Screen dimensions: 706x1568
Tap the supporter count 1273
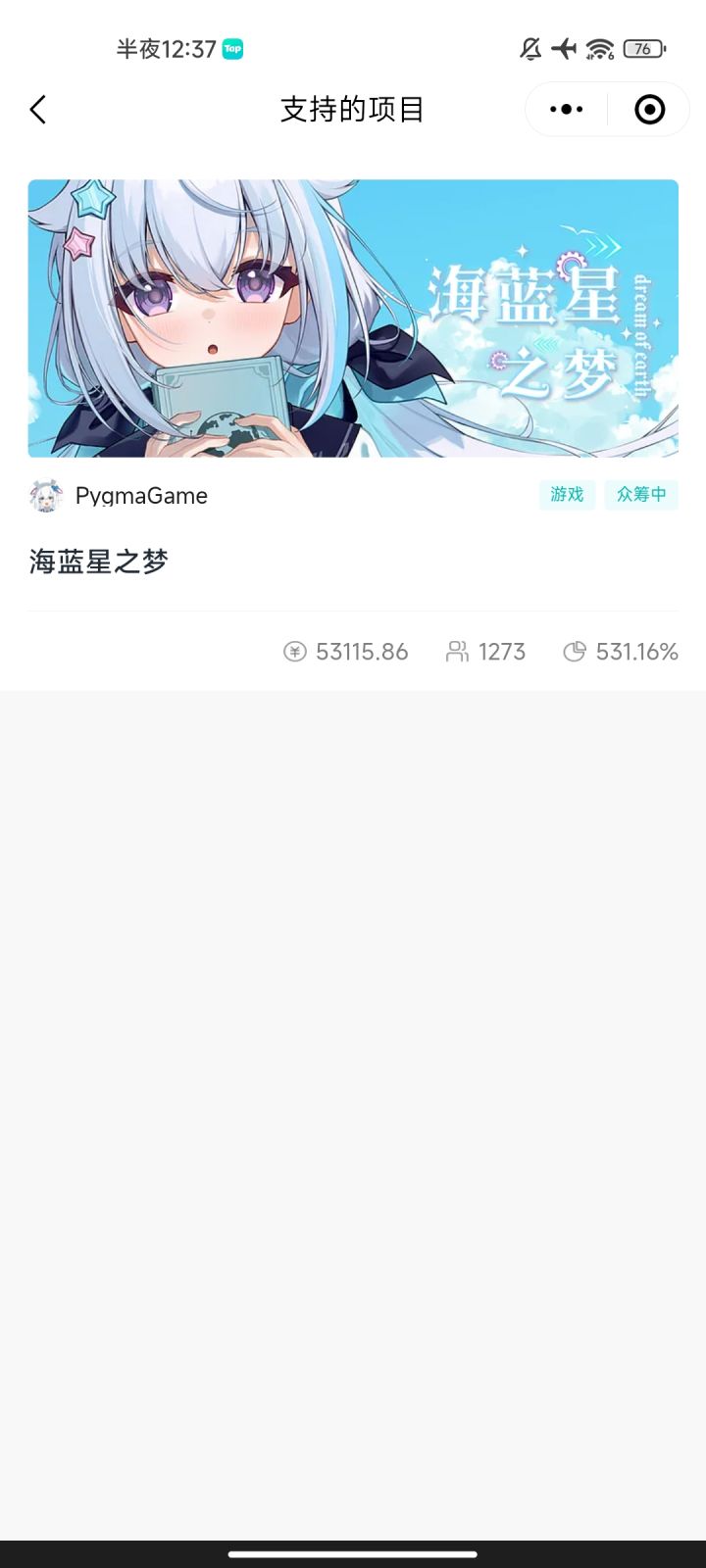(502, 651)
